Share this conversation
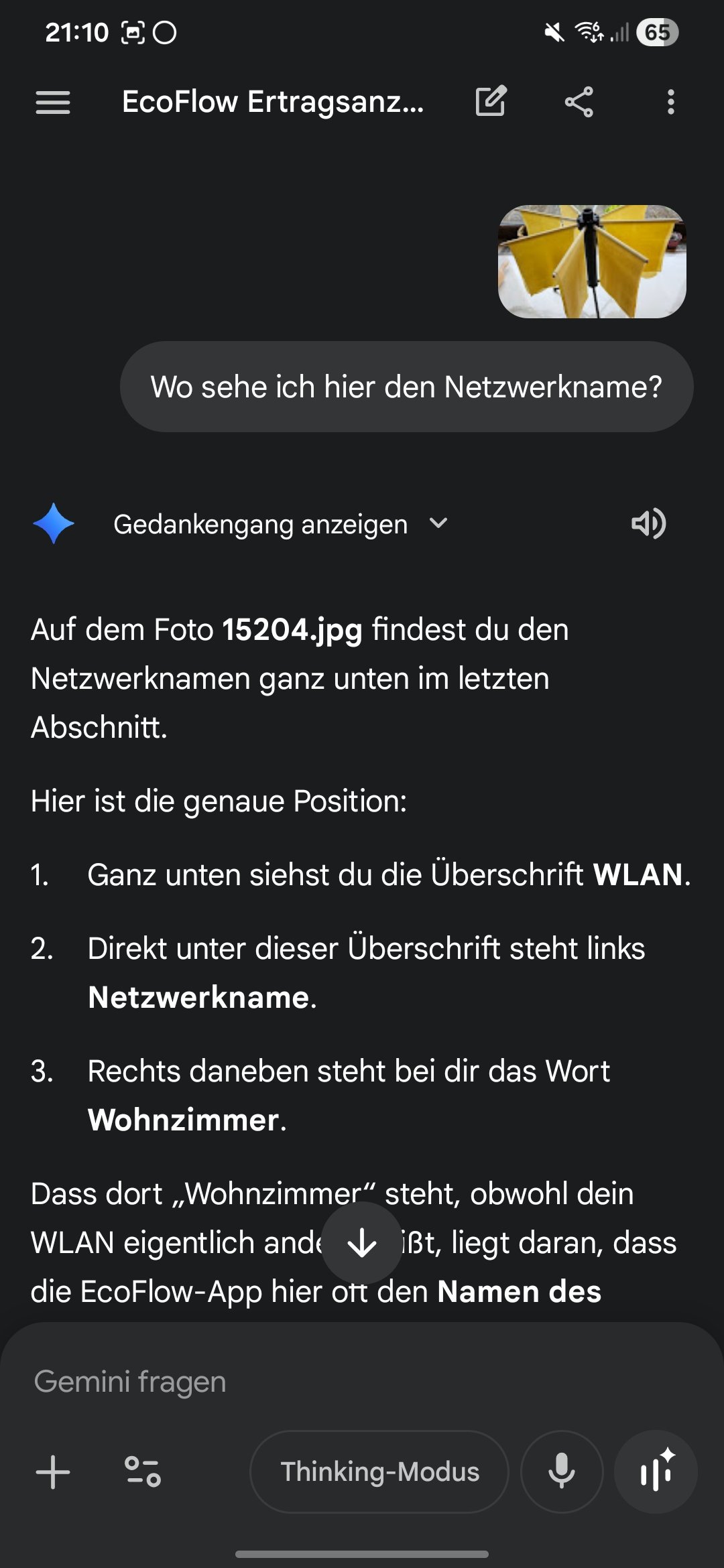 (x=580, y=102)
